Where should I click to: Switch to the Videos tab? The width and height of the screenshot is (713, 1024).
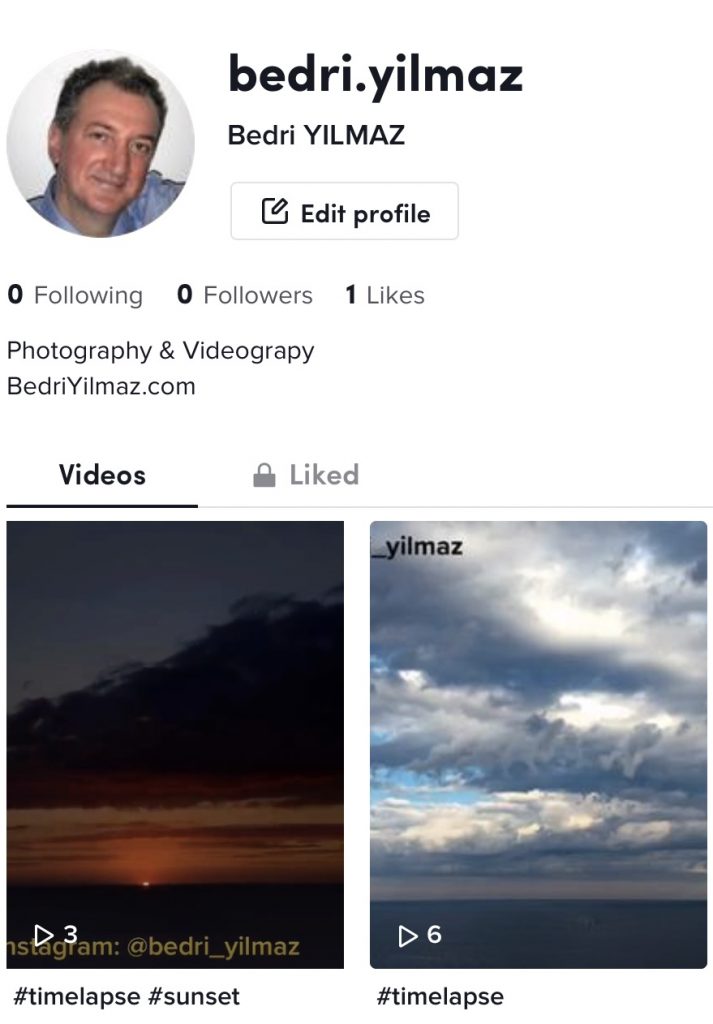[x=102, y=475]
